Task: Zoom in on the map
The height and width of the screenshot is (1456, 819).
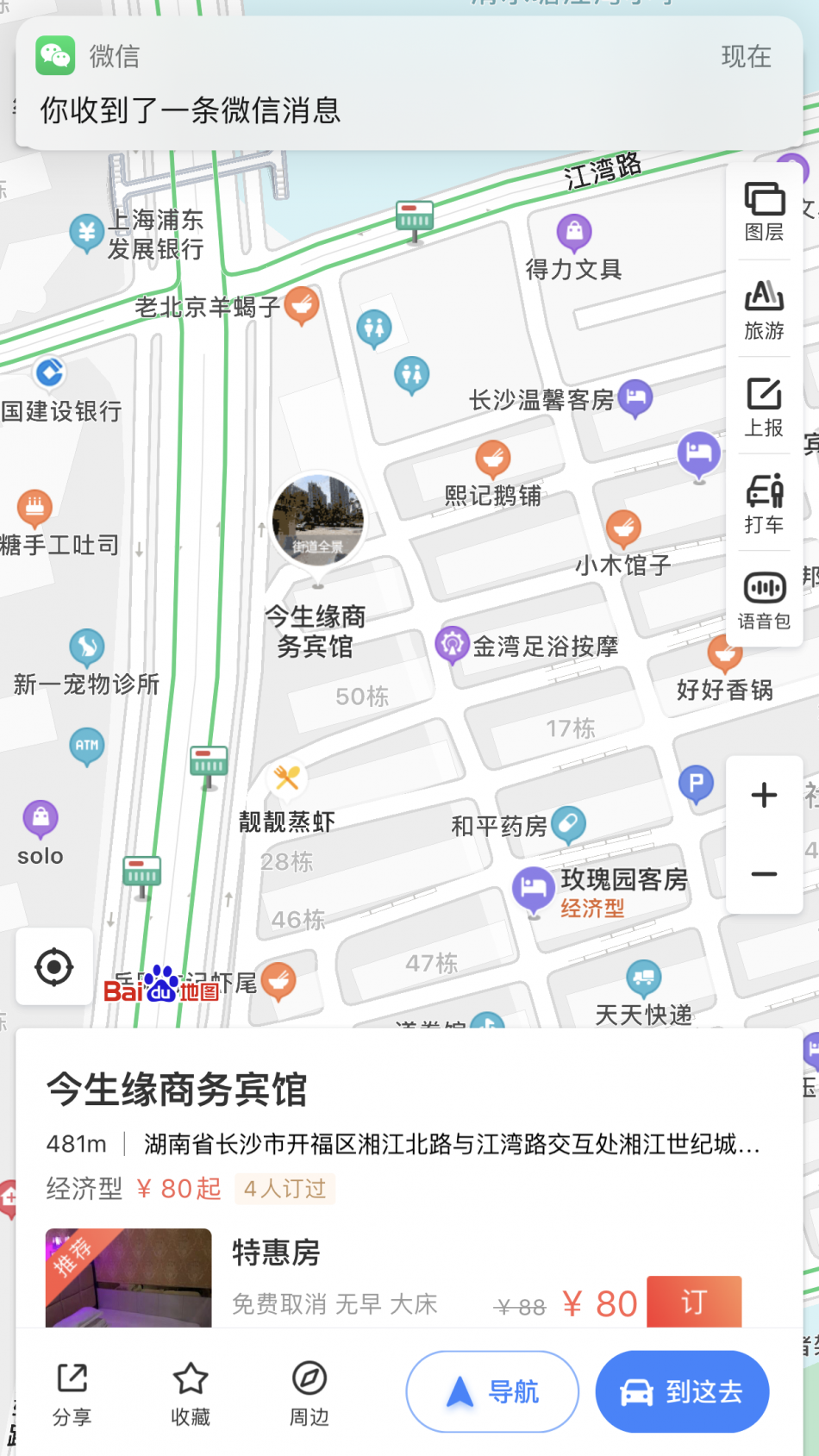Action: point(764,795)
